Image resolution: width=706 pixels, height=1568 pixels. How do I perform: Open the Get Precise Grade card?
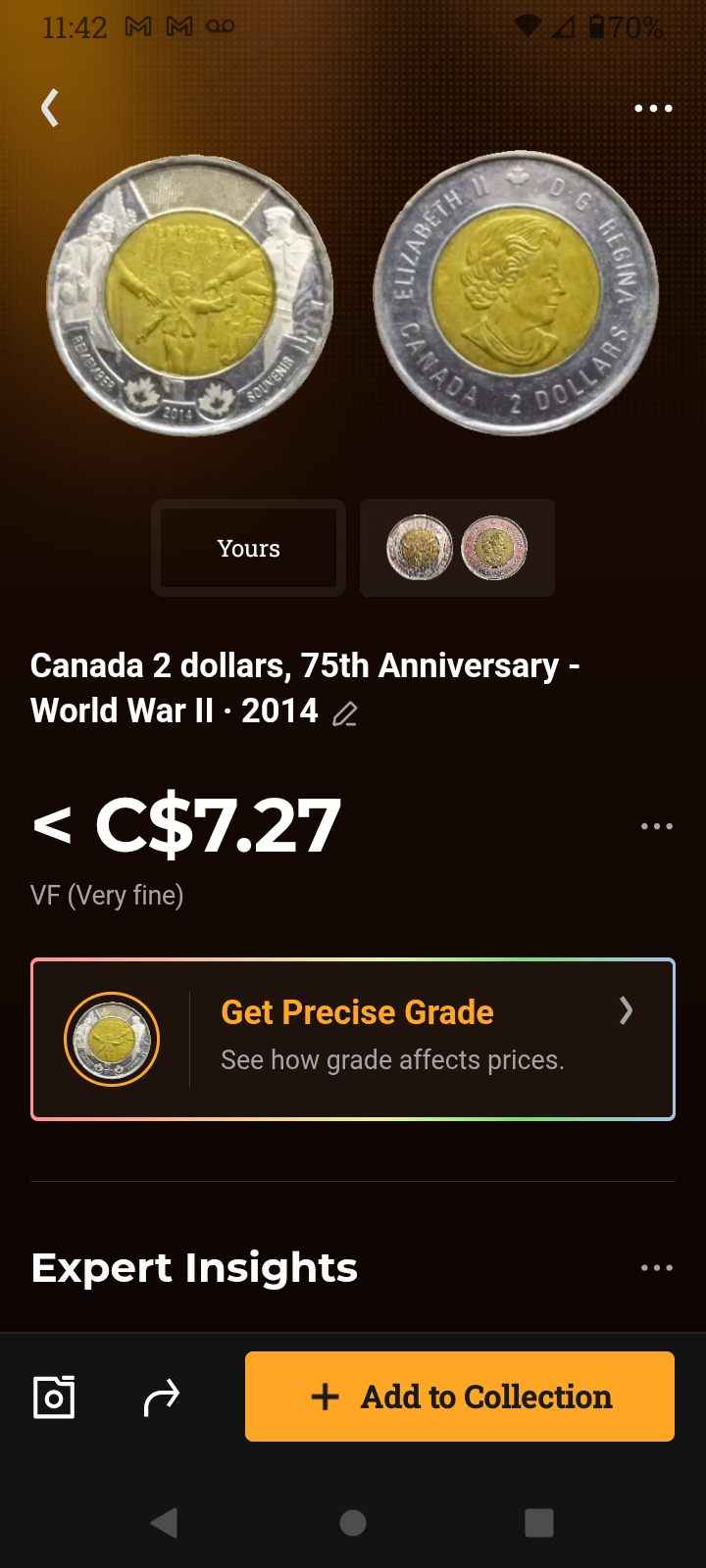(353, 1039)
